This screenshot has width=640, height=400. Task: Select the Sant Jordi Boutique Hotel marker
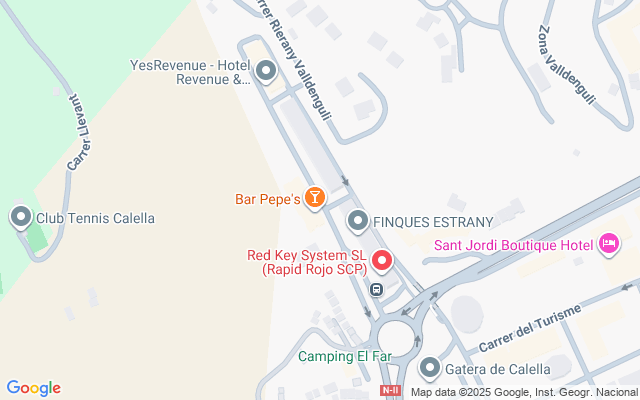click(x=608, y=244)
